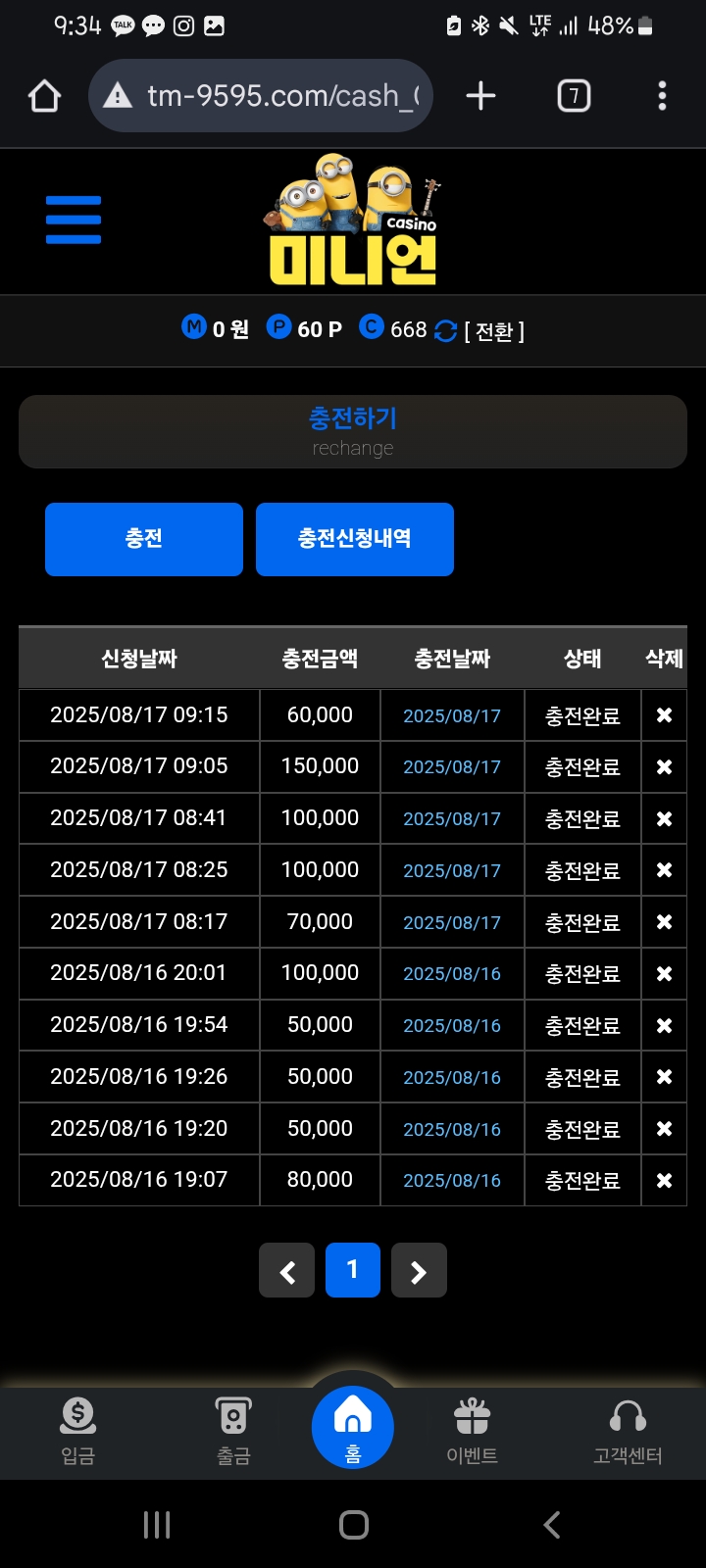Tap the 전환 link to convert points
The image size is (706, 1568).
[494, 331]
